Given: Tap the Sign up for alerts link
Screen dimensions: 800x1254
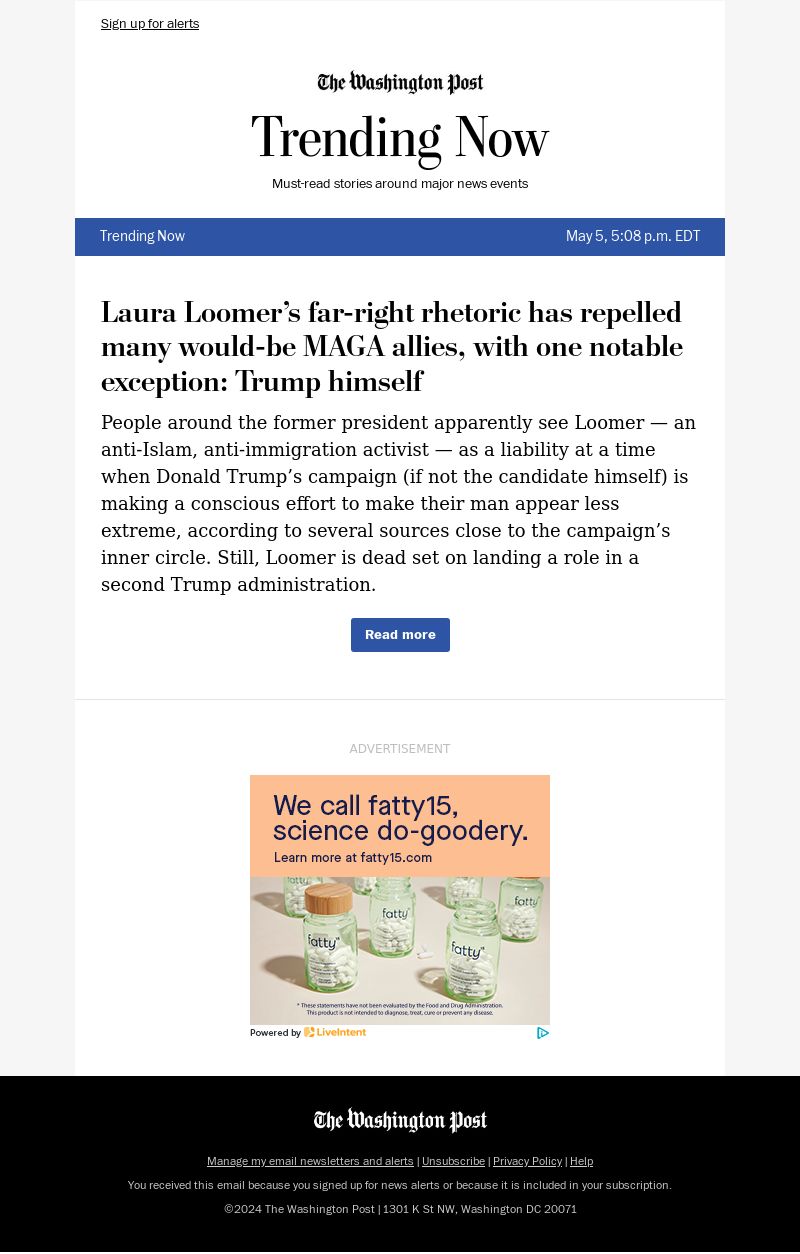Looking at the screenshot, I should 150,24.
